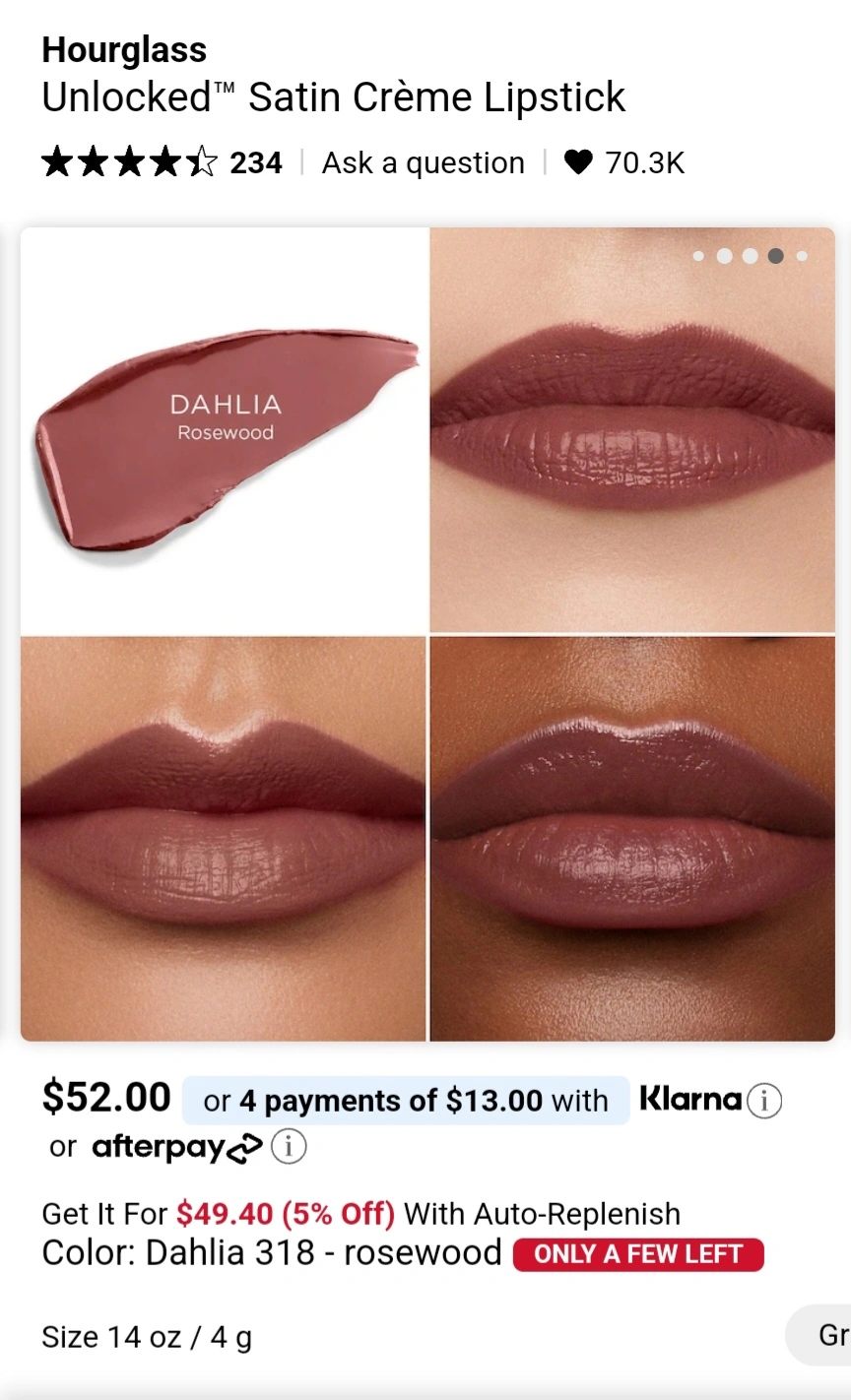851x1400 pixels.
Task: Open the Dahlia Rosewood product image
Action: pos(427,634)
